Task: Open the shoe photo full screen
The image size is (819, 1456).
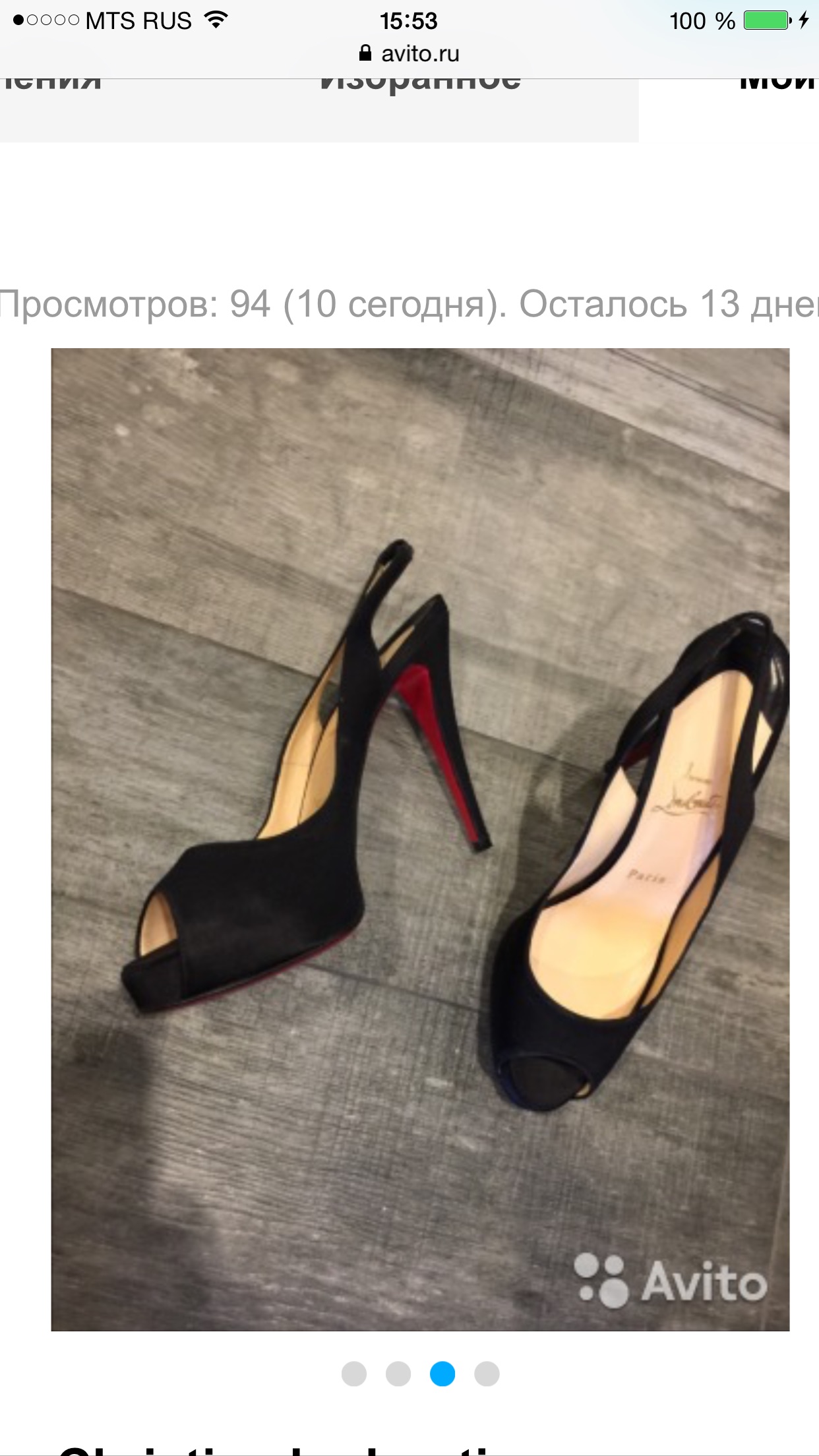Action: coord(420,839)
